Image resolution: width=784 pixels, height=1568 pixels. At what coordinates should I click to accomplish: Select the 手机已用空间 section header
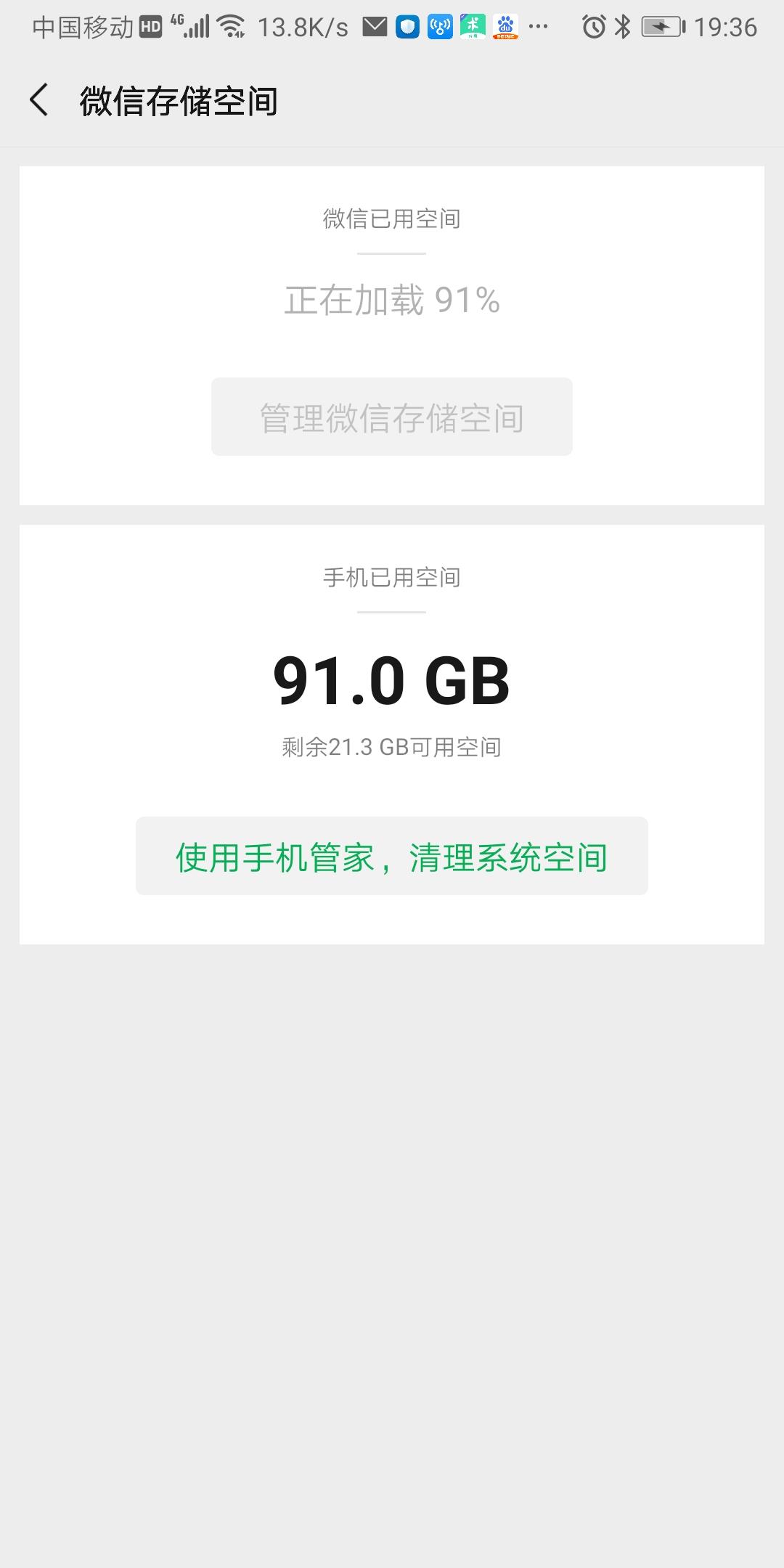point(392,577)
